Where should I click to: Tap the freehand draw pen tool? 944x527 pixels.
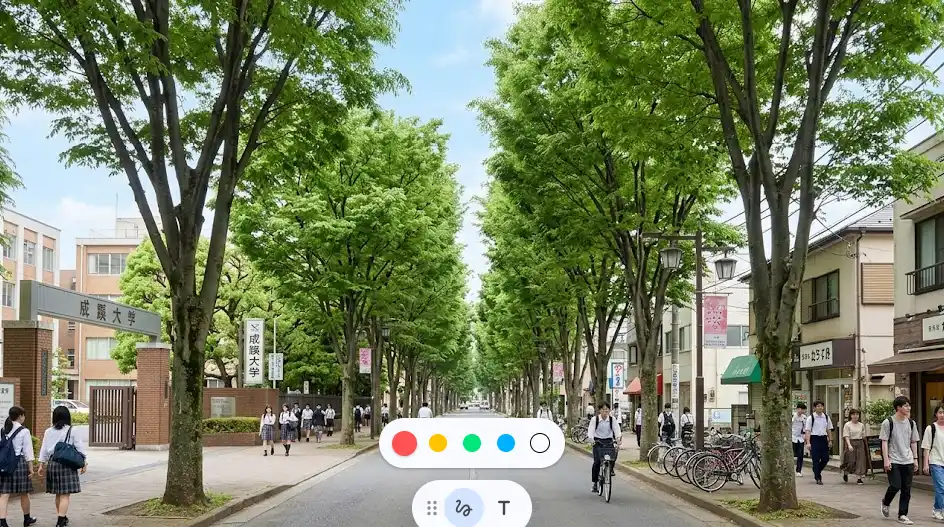(x=463, y=508)
